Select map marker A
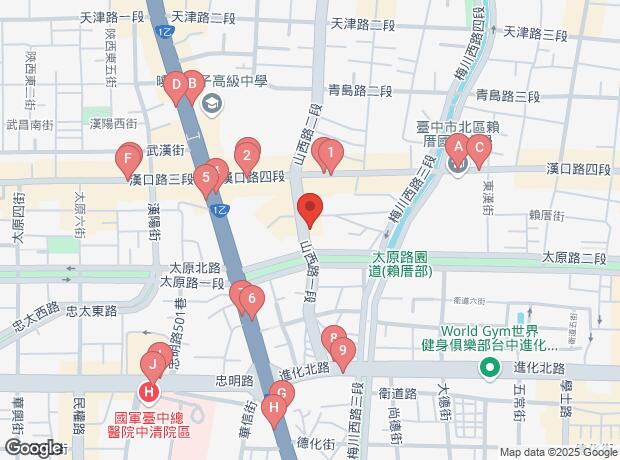 tap(457, 148)
